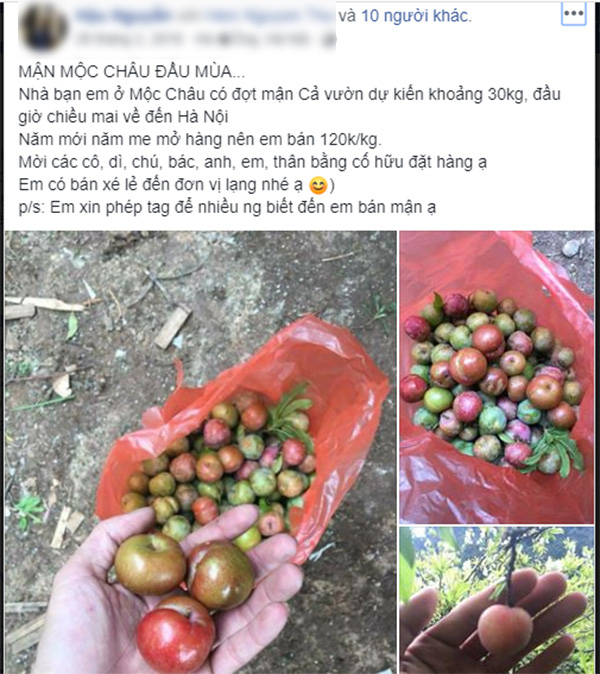Open the photo of a plum on the tree

tap(496, 600)
